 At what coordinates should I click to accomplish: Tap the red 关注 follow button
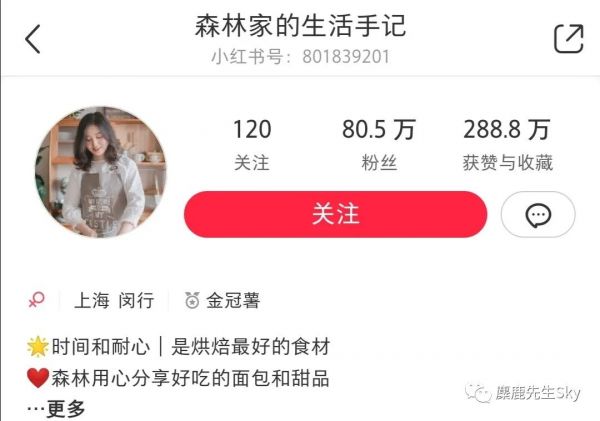pyautogui.click(x=335, y=214)
